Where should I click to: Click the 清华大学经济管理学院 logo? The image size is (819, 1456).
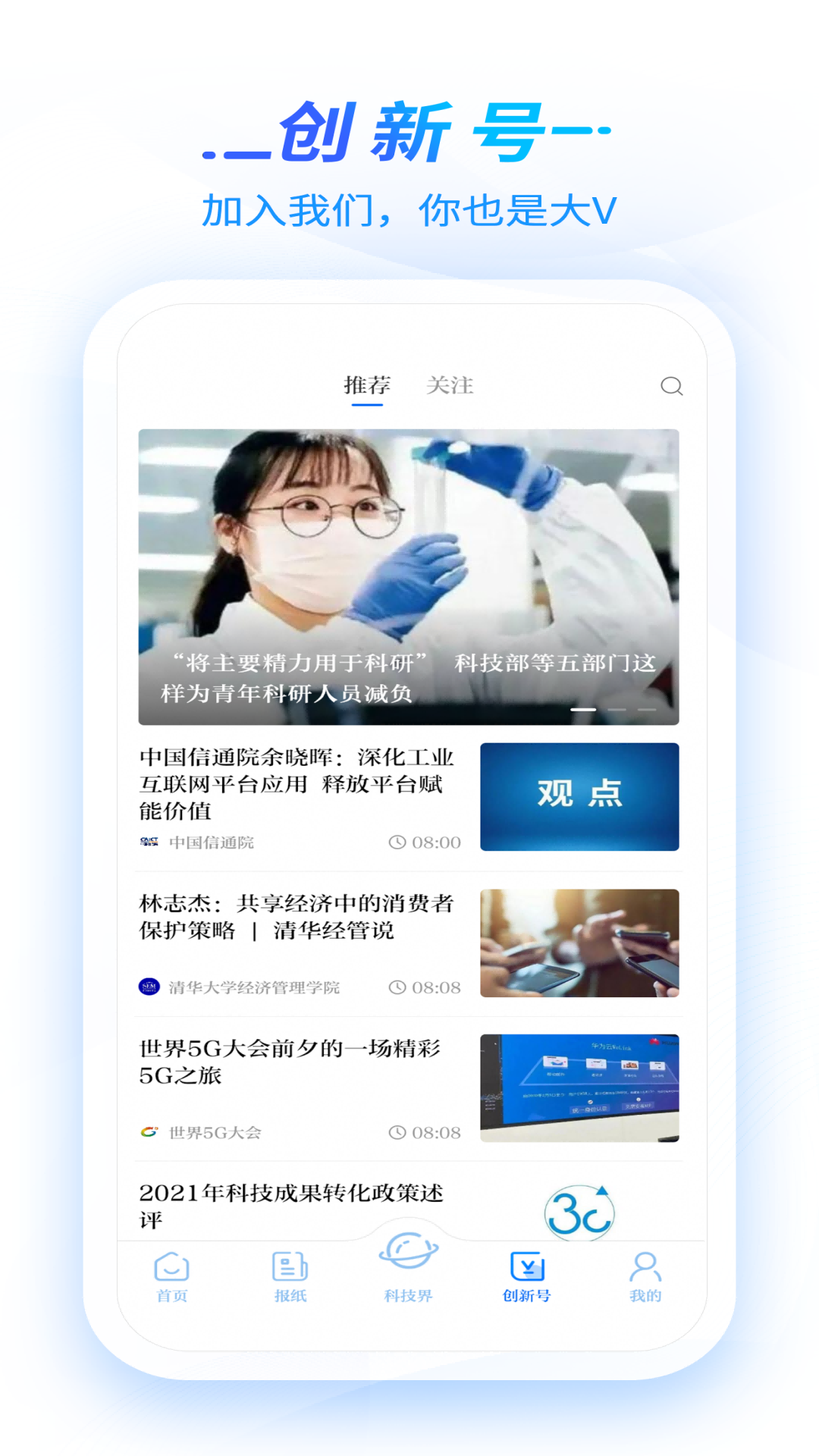(146, 987)
